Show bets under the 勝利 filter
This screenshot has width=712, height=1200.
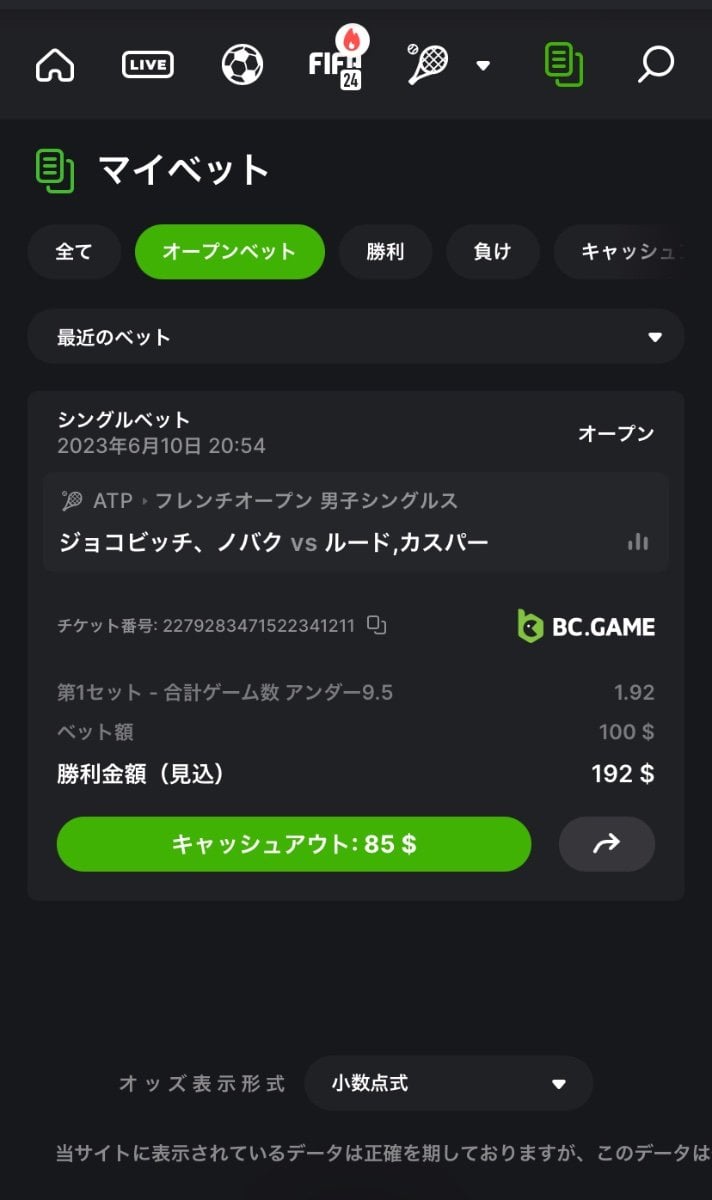pos(385,251)
